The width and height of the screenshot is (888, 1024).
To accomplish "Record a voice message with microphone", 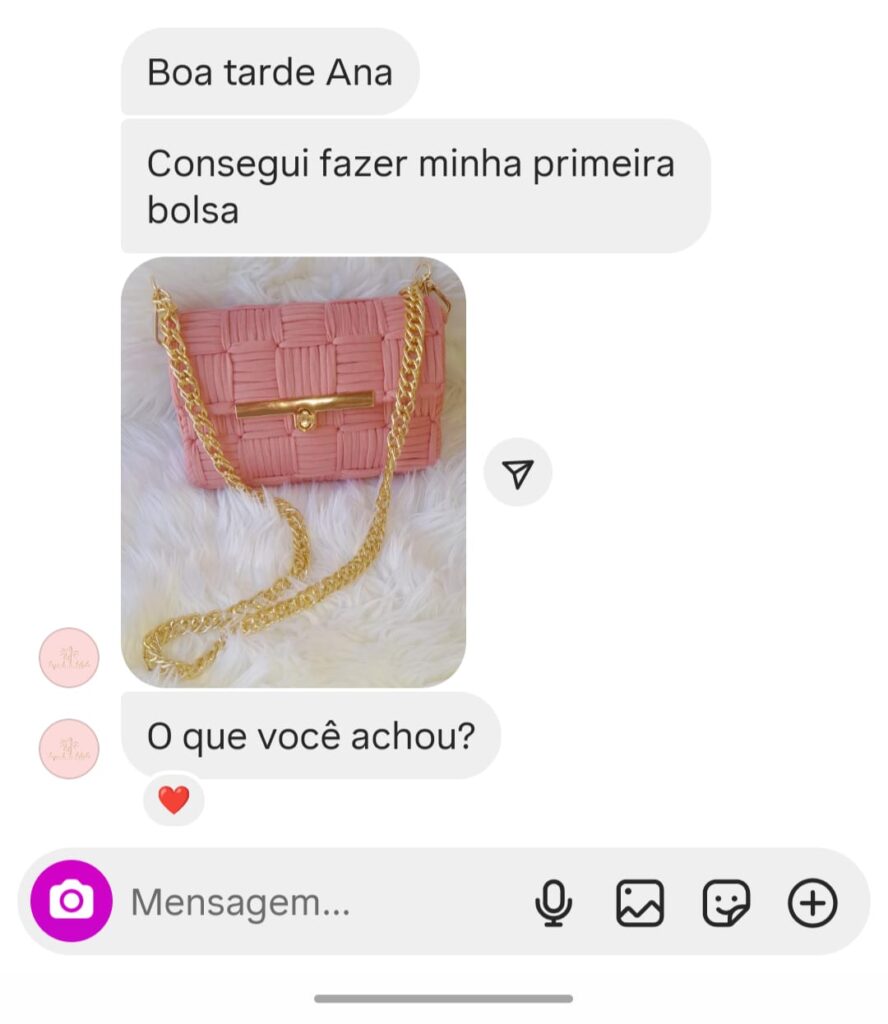I will [553, 903].
